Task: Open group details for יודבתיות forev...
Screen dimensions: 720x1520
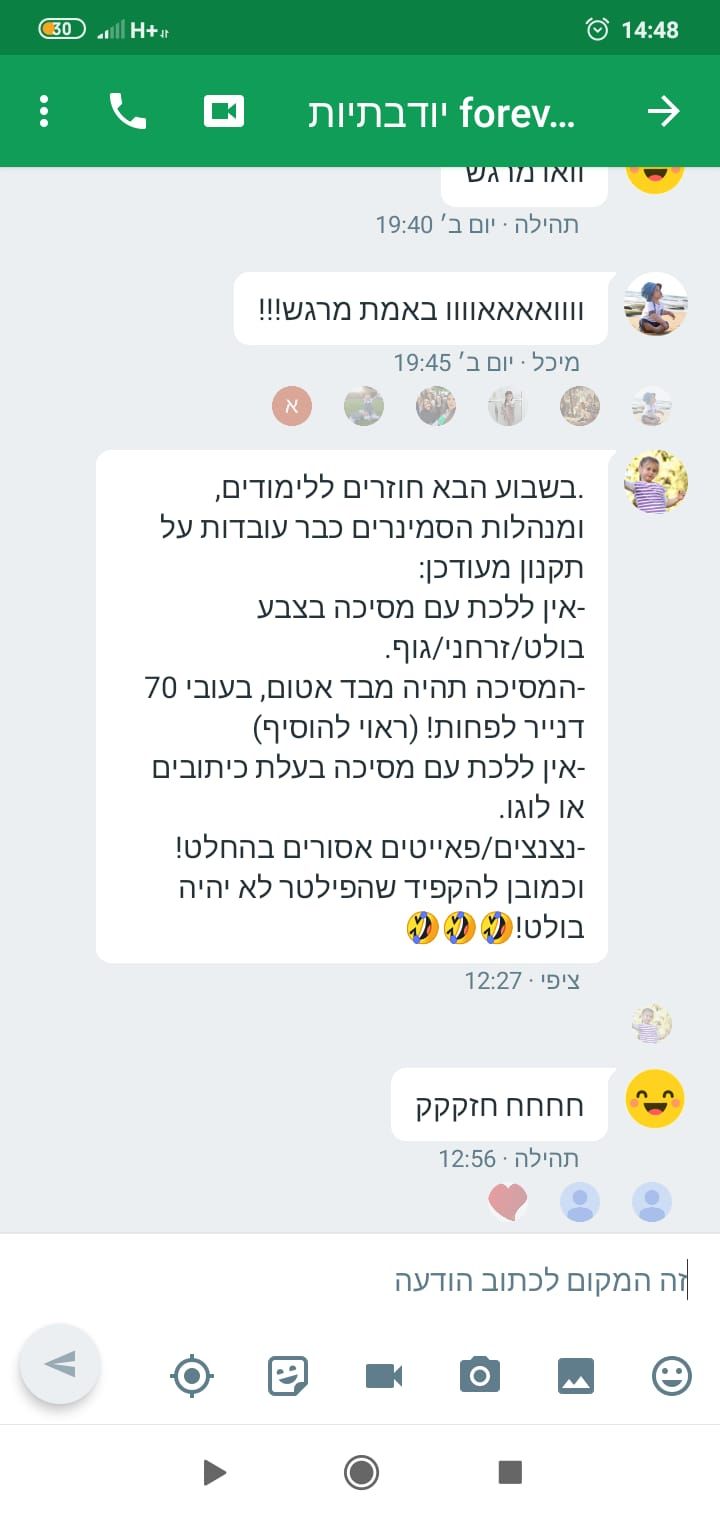Action: click(x=441, y=113)
